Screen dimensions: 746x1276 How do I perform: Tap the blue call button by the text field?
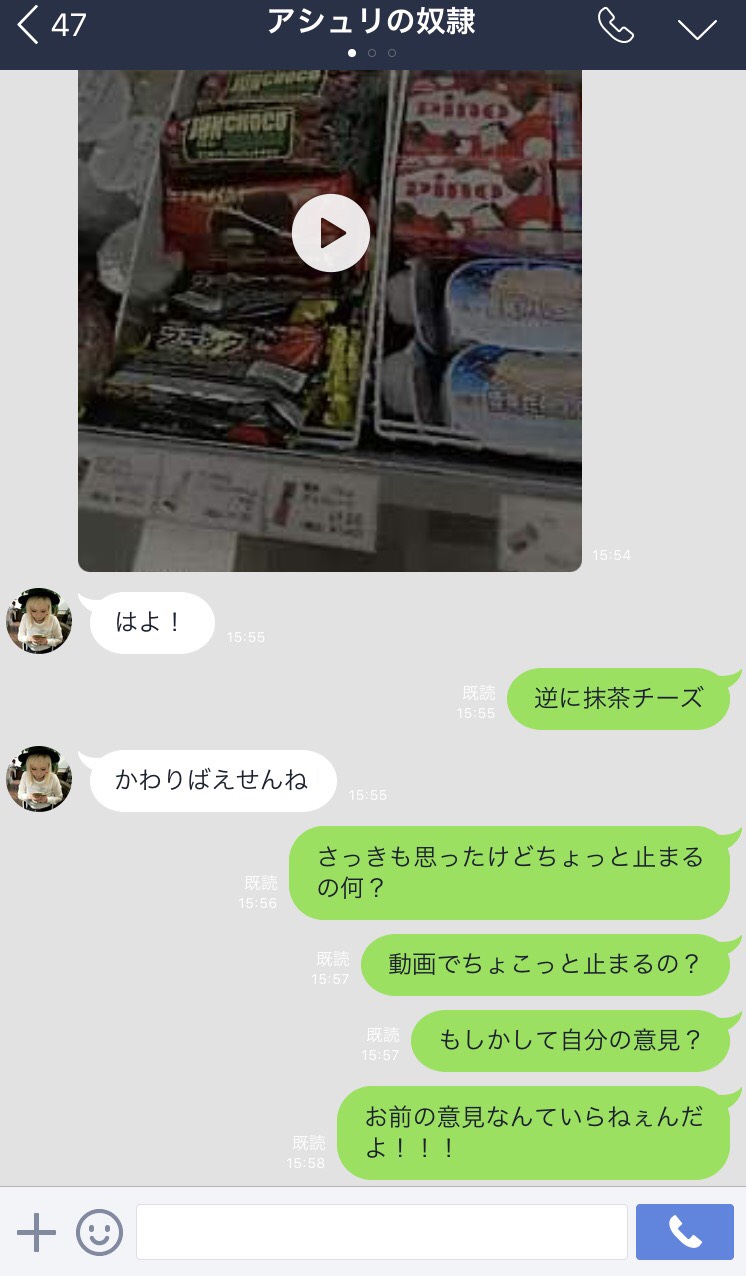click(x=685, y=1232)
